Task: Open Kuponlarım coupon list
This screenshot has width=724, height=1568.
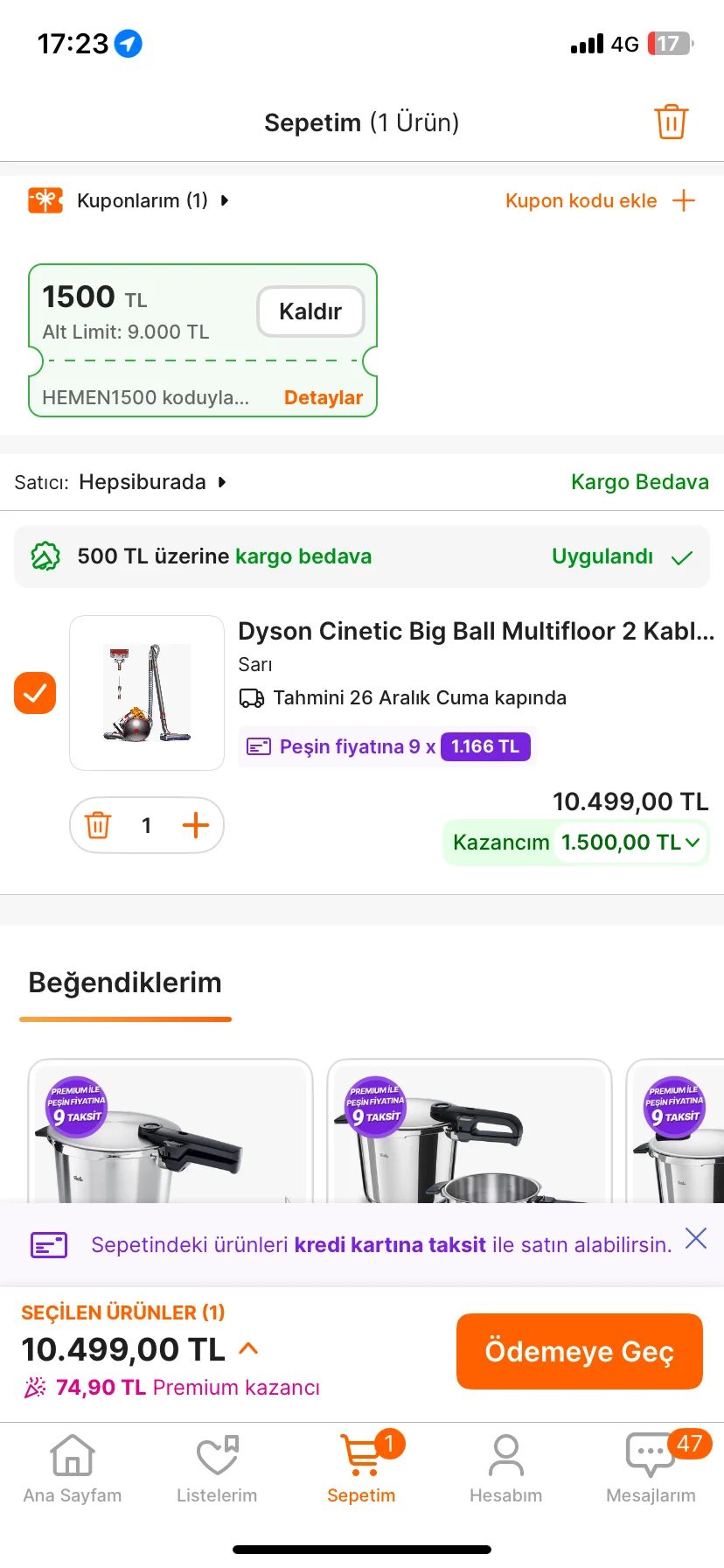Action: (x=142, y=200)
